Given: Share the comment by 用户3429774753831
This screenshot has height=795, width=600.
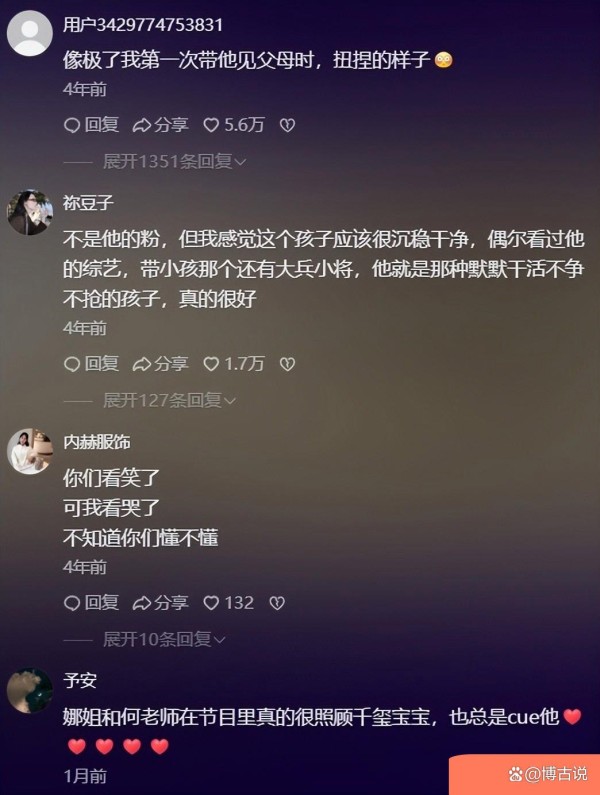Looking at the screenshot, I should tap(160, 125).
